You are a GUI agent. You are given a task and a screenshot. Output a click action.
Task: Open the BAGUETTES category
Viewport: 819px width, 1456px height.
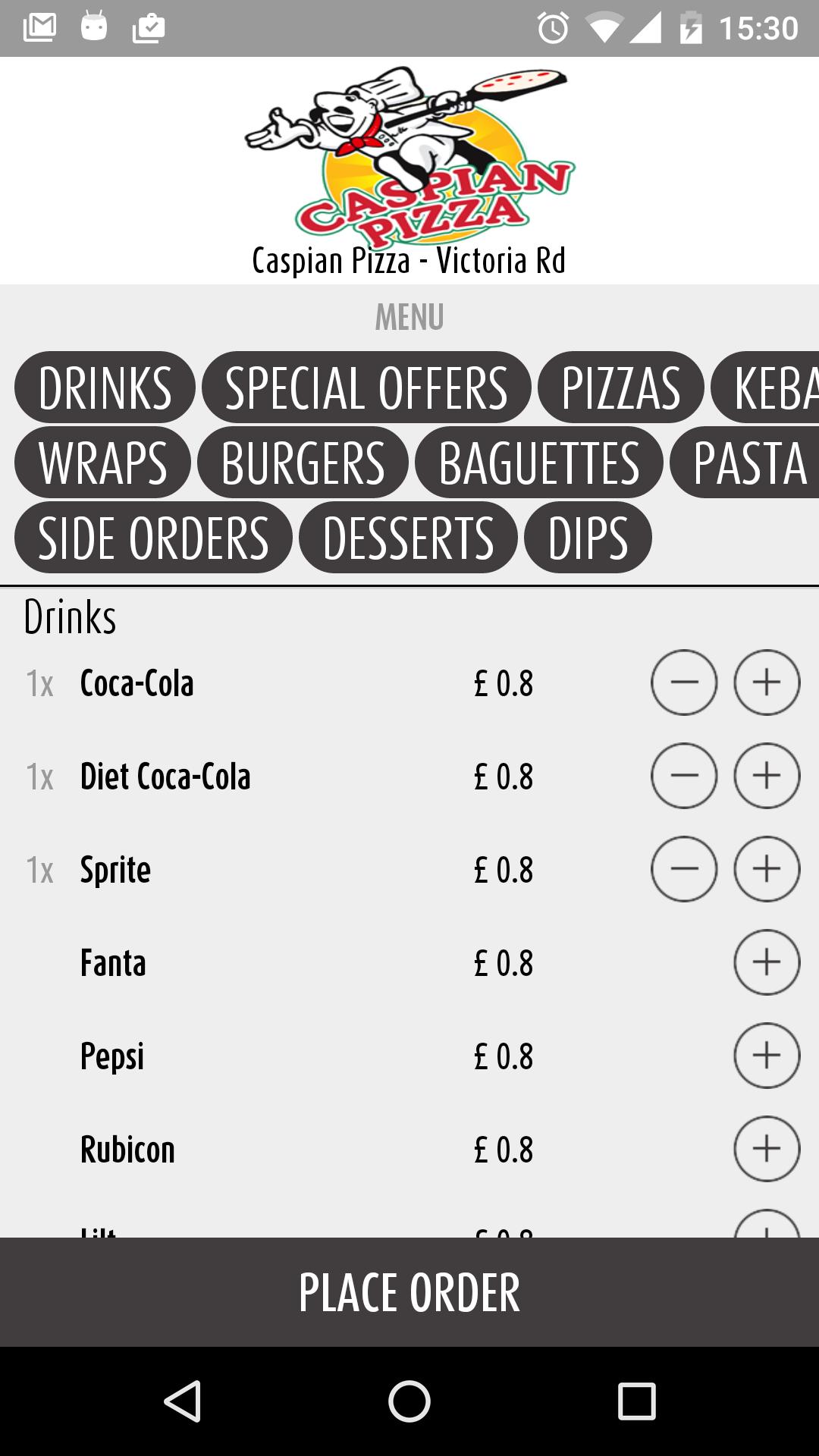click(540, 462)
